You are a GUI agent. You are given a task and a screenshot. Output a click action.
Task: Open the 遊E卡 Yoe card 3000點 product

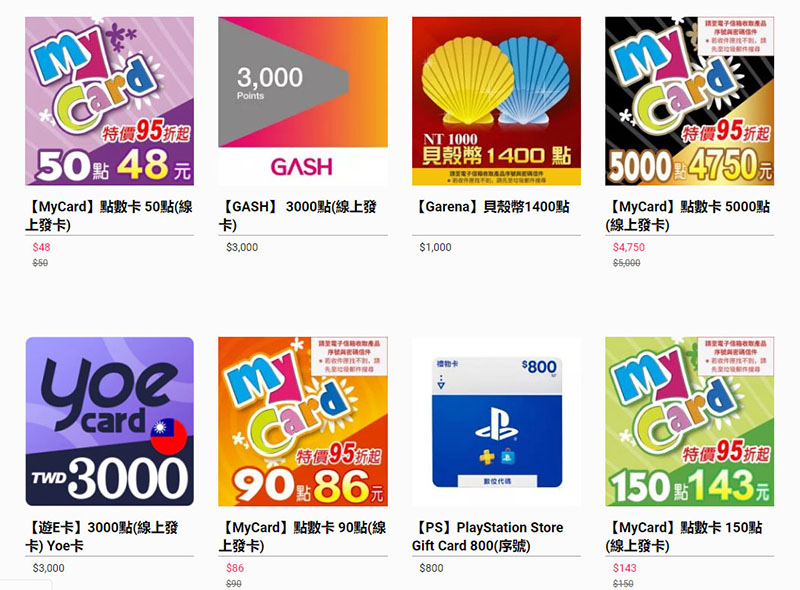110,421
